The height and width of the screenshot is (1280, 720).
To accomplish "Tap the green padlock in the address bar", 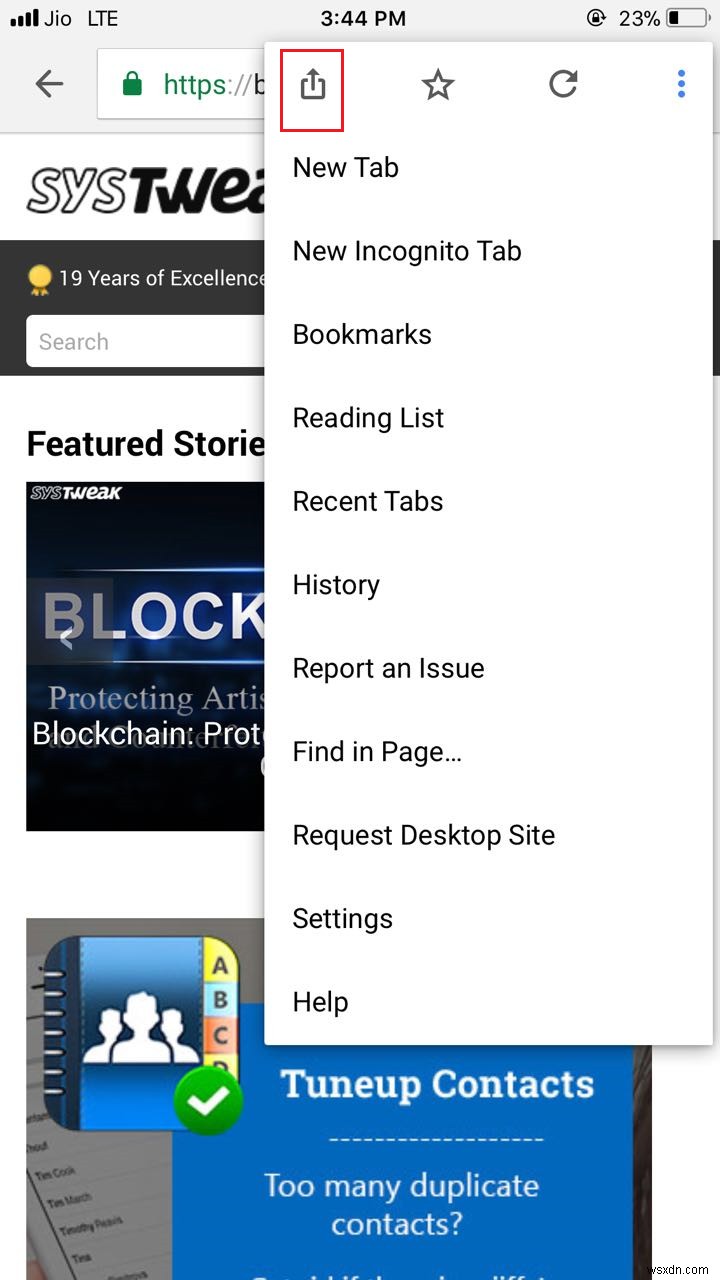I will click(133, 85).
